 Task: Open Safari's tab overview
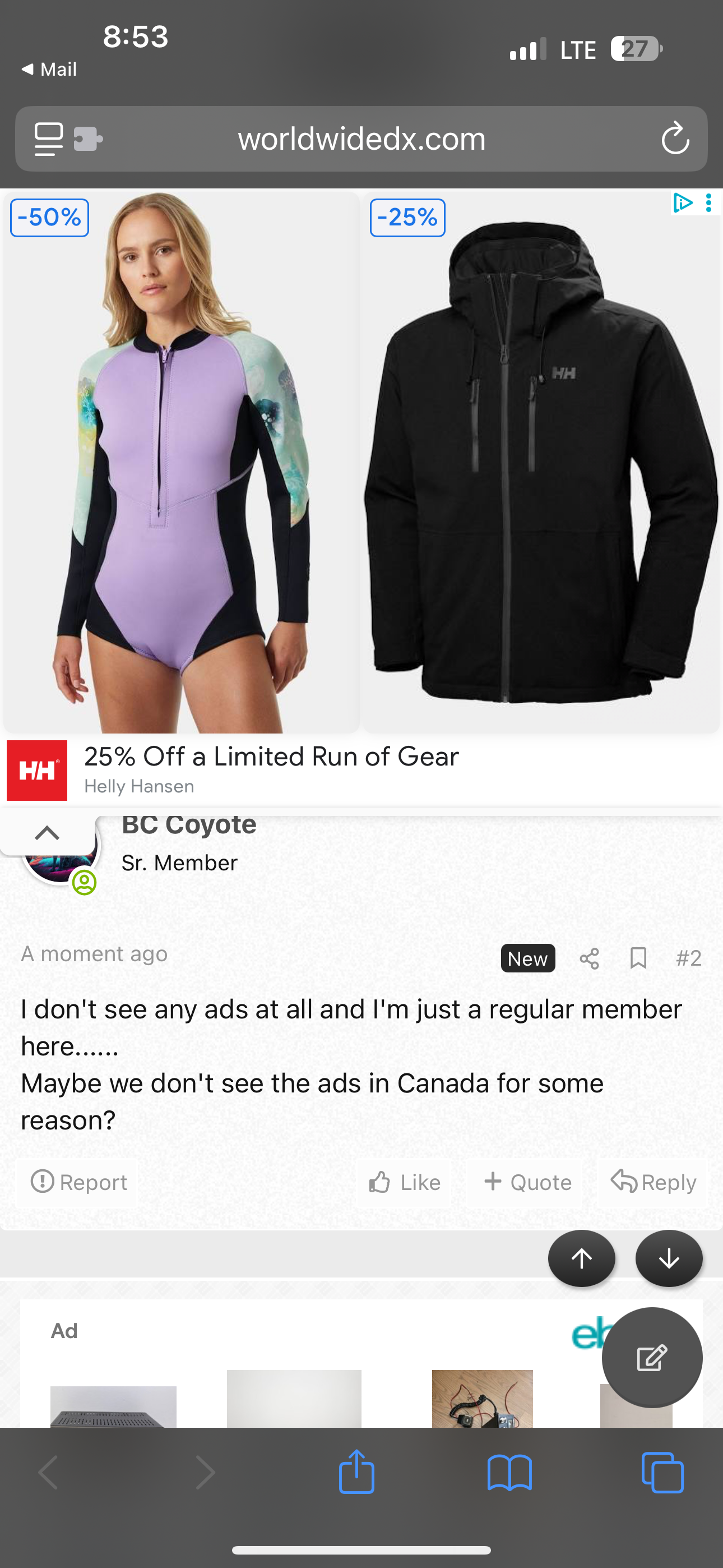click(x=662, y=1473)
